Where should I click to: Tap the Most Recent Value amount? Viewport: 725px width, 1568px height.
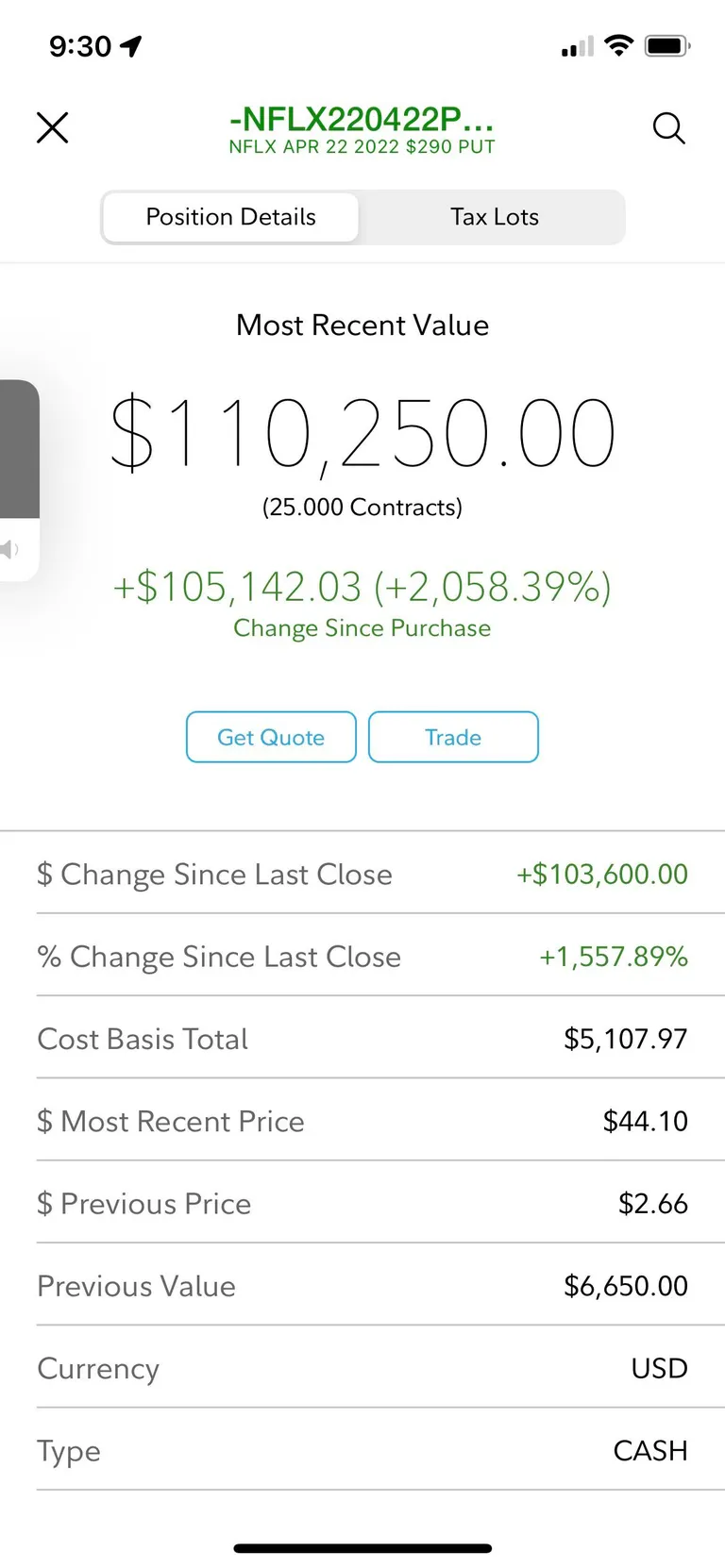[x=362, y=432]
